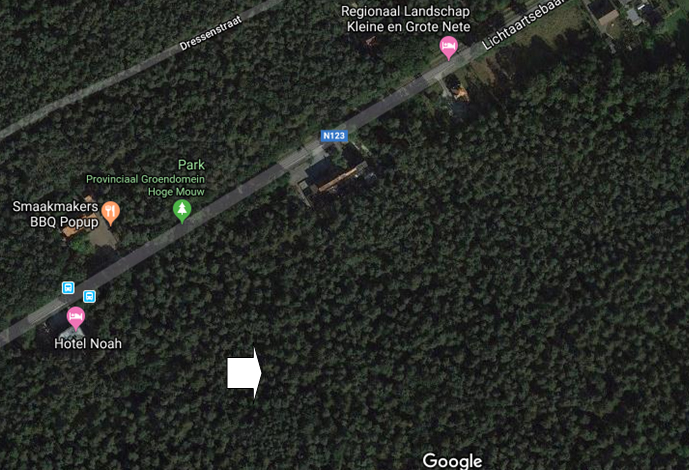Tap the Hoge Mouw park marker

(182, 209)
